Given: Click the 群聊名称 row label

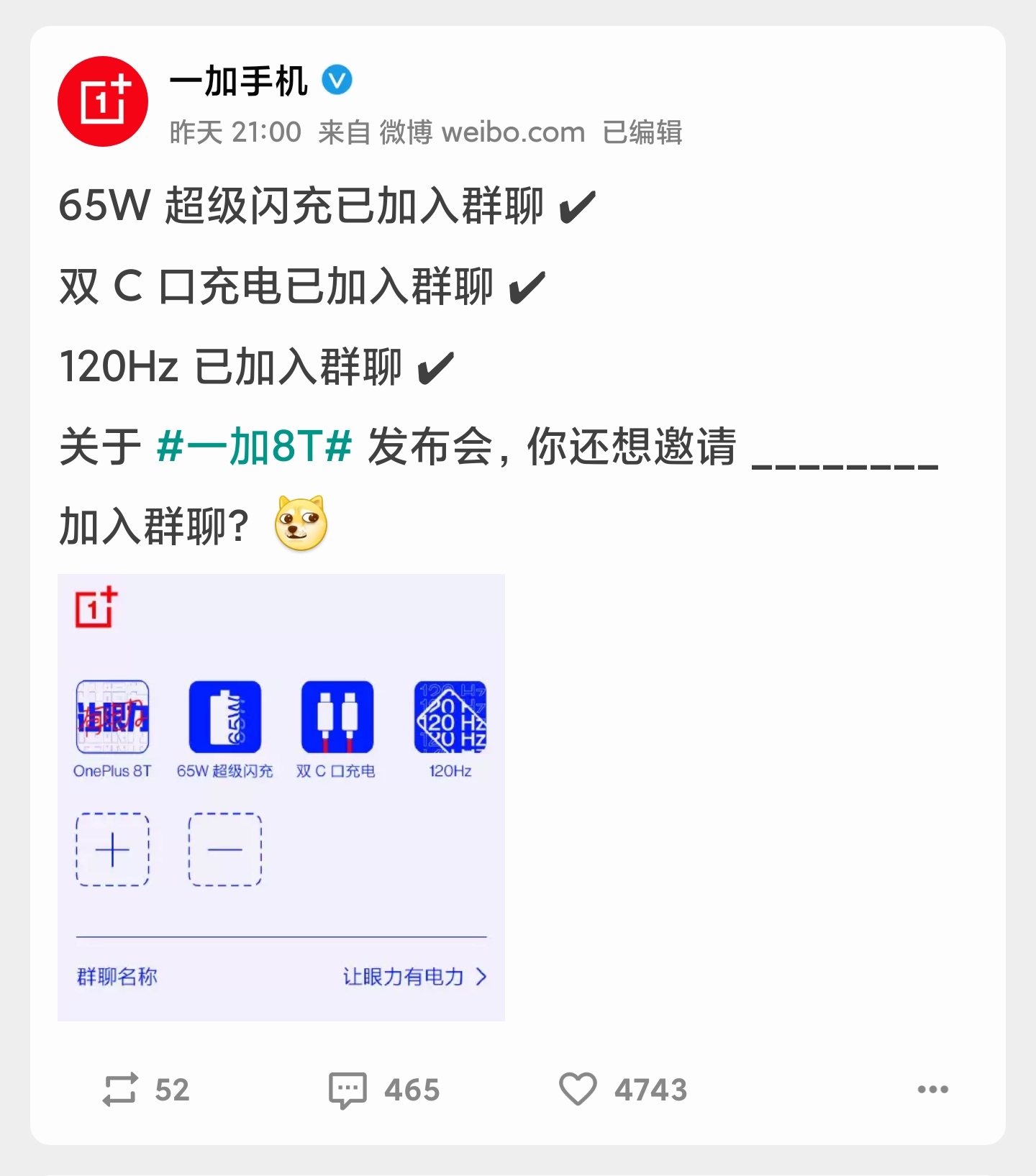Looking at the screenshot, I should pos(116,977).
